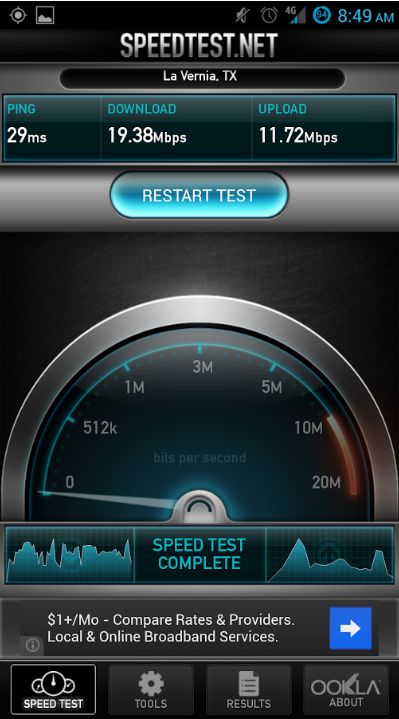Open the ad info icon
Viewport: 399px width, 719px height.
[32, 646]
